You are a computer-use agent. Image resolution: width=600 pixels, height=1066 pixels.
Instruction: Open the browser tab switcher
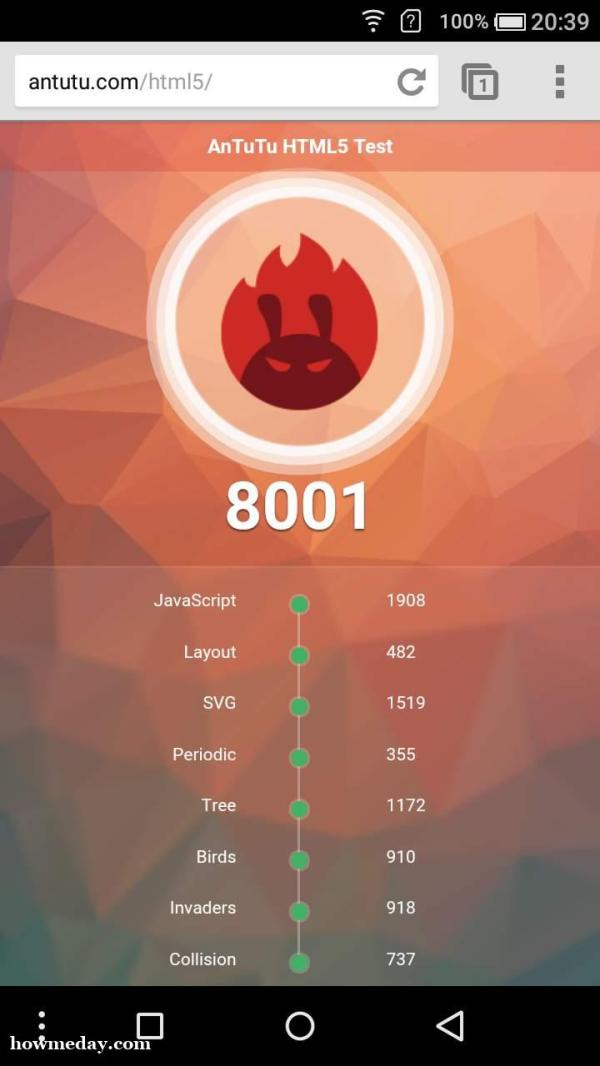tap(480, 82)
